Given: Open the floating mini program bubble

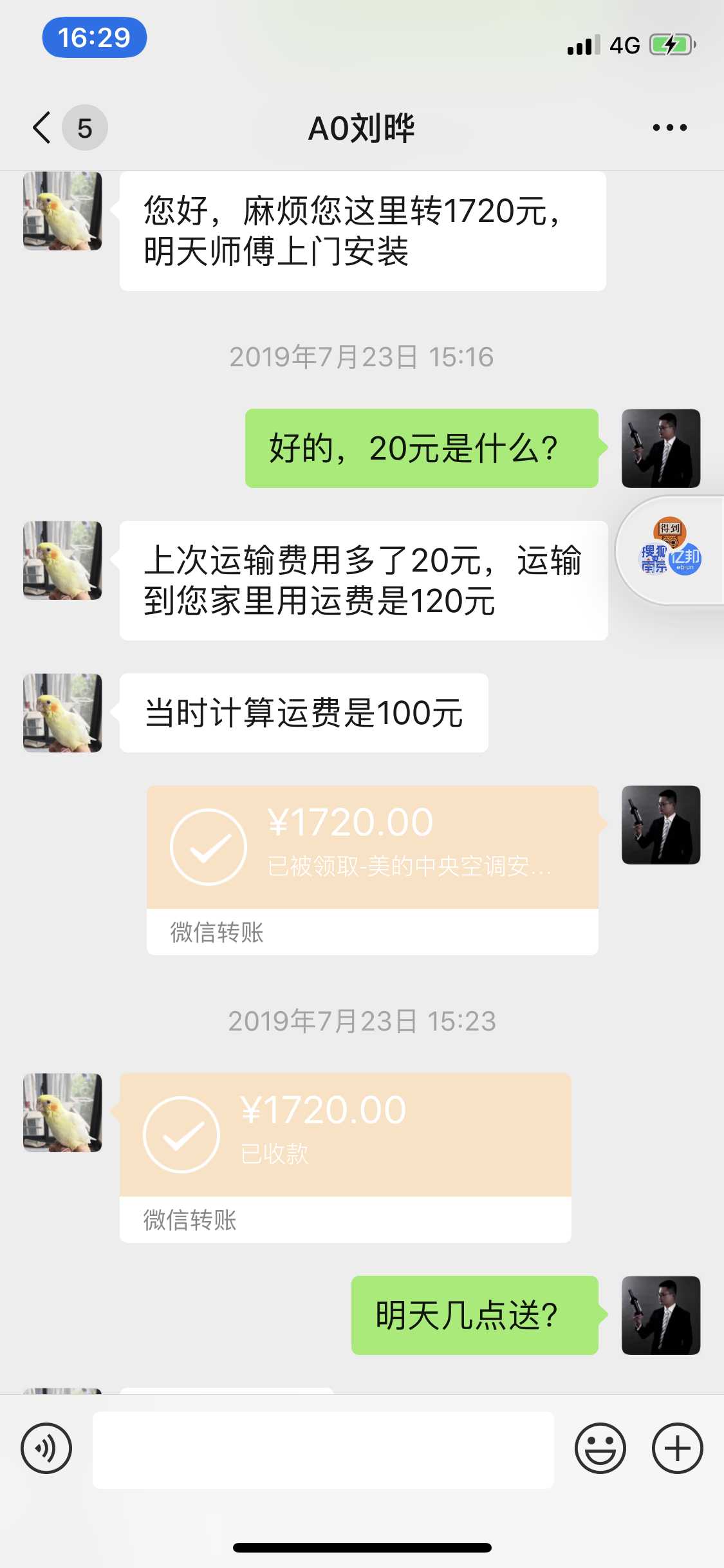Looking at the screenshot, I should (671, 551).
